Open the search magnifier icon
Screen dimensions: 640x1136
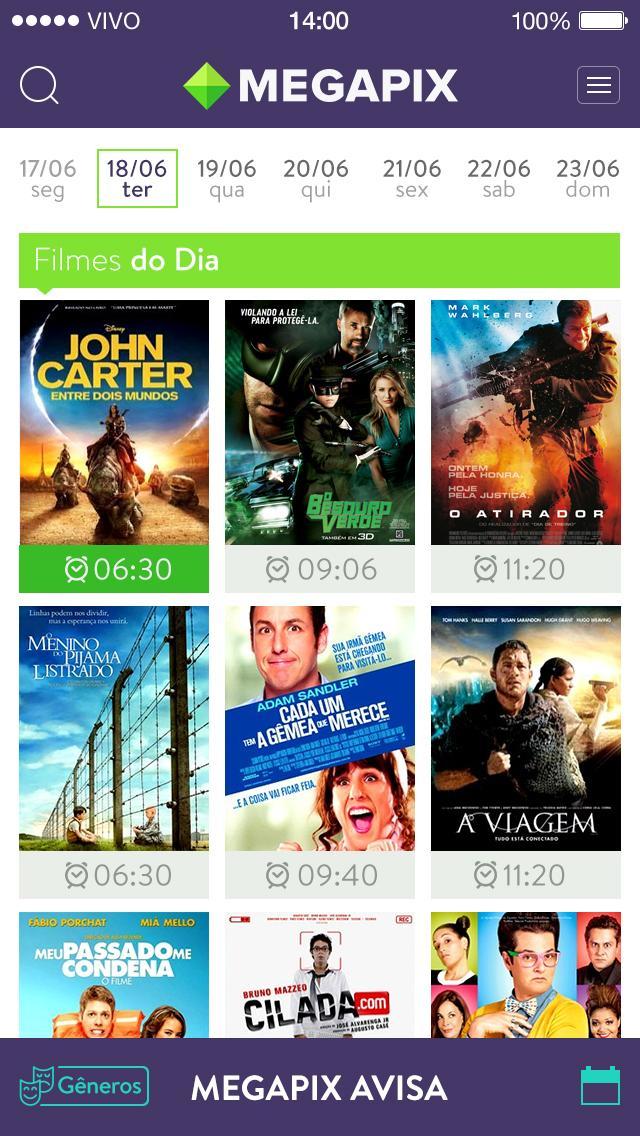pos(39,86)
